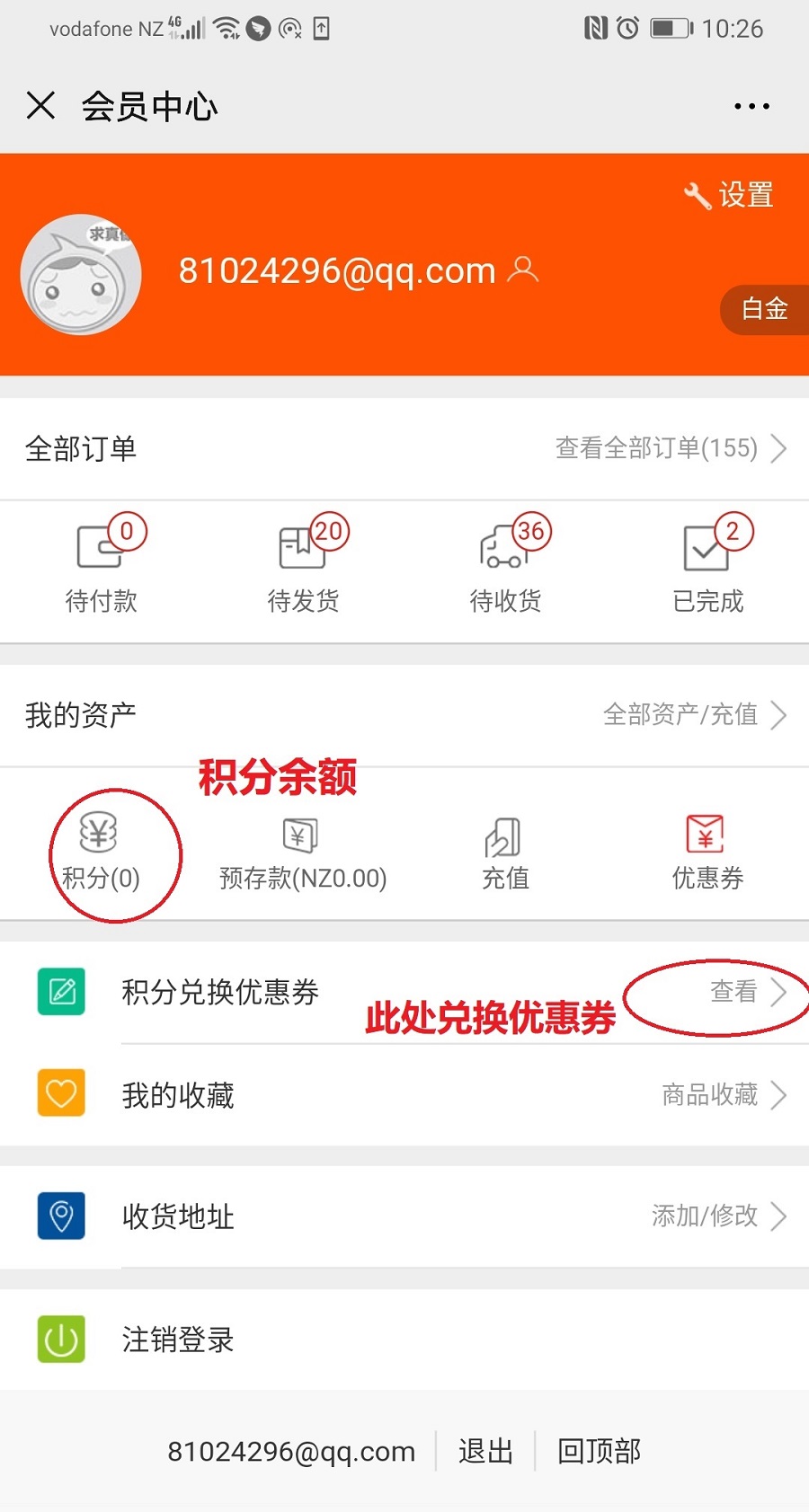Tap the profile avatar
The width and height of the screenshot is (809, 1512).
click(x=81, y=274)
